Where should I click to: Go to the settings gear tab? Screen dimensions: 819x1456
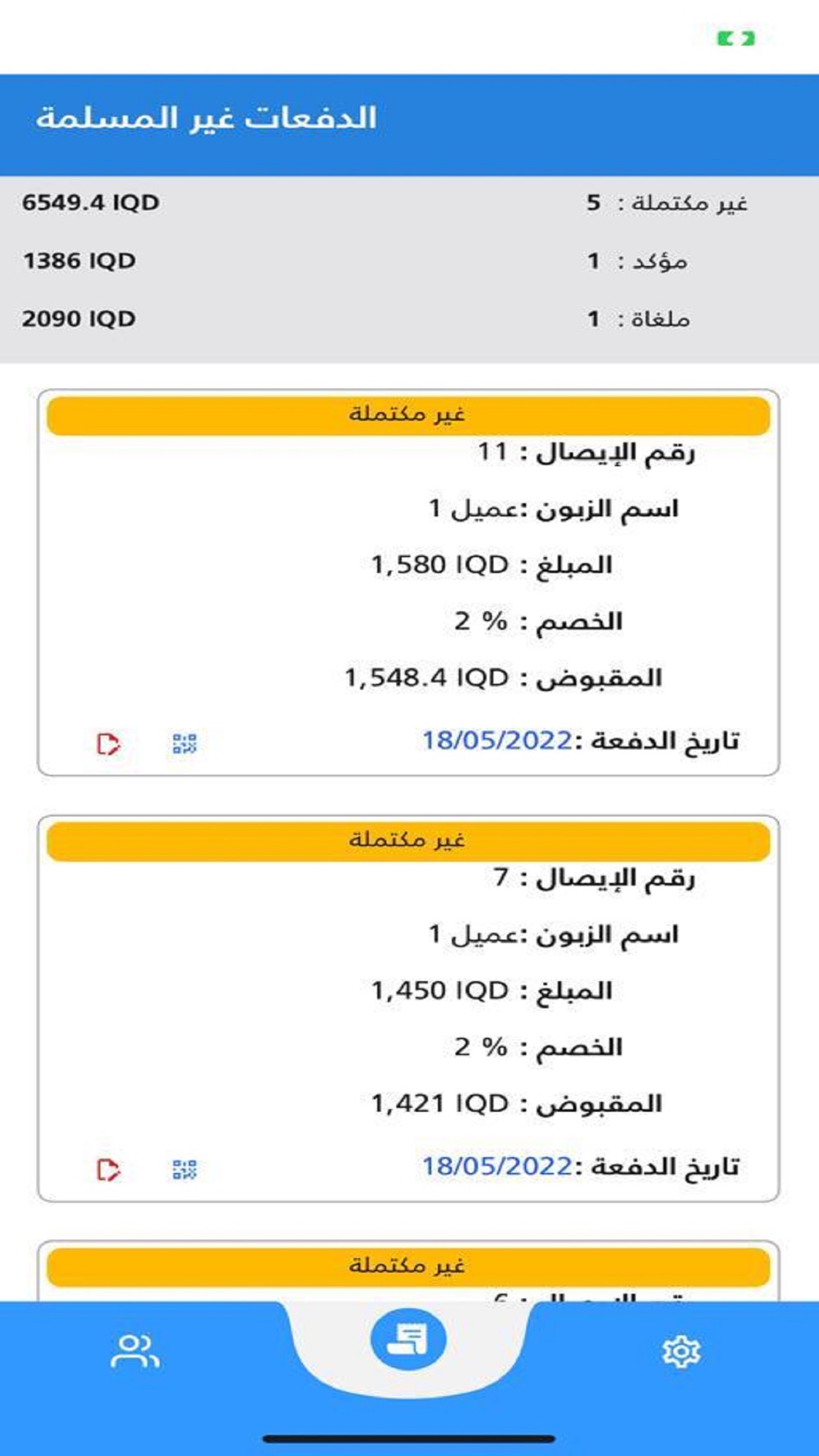681,1351
